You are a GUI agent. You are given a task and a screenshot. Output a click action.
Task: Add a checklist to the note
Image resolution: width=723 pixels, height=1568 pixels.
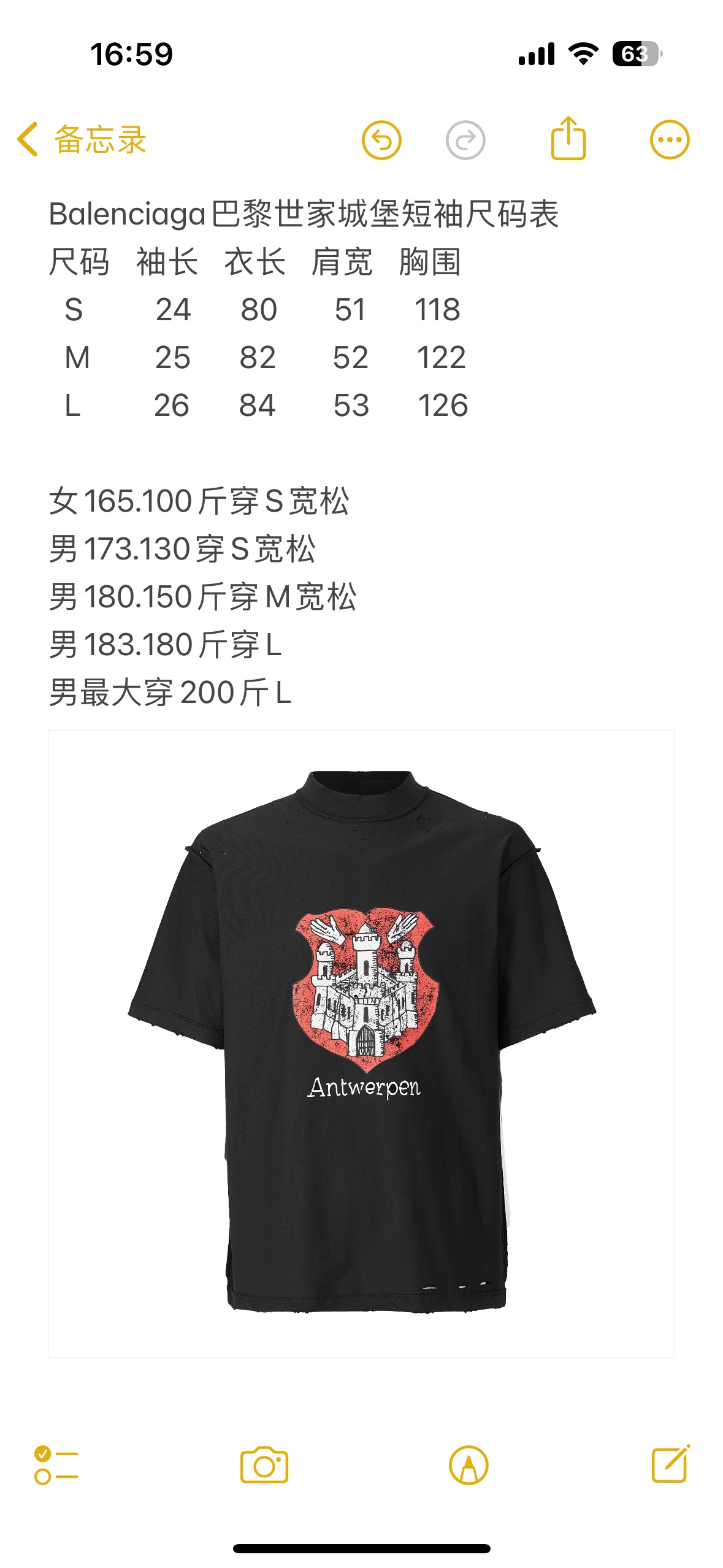56,1465
